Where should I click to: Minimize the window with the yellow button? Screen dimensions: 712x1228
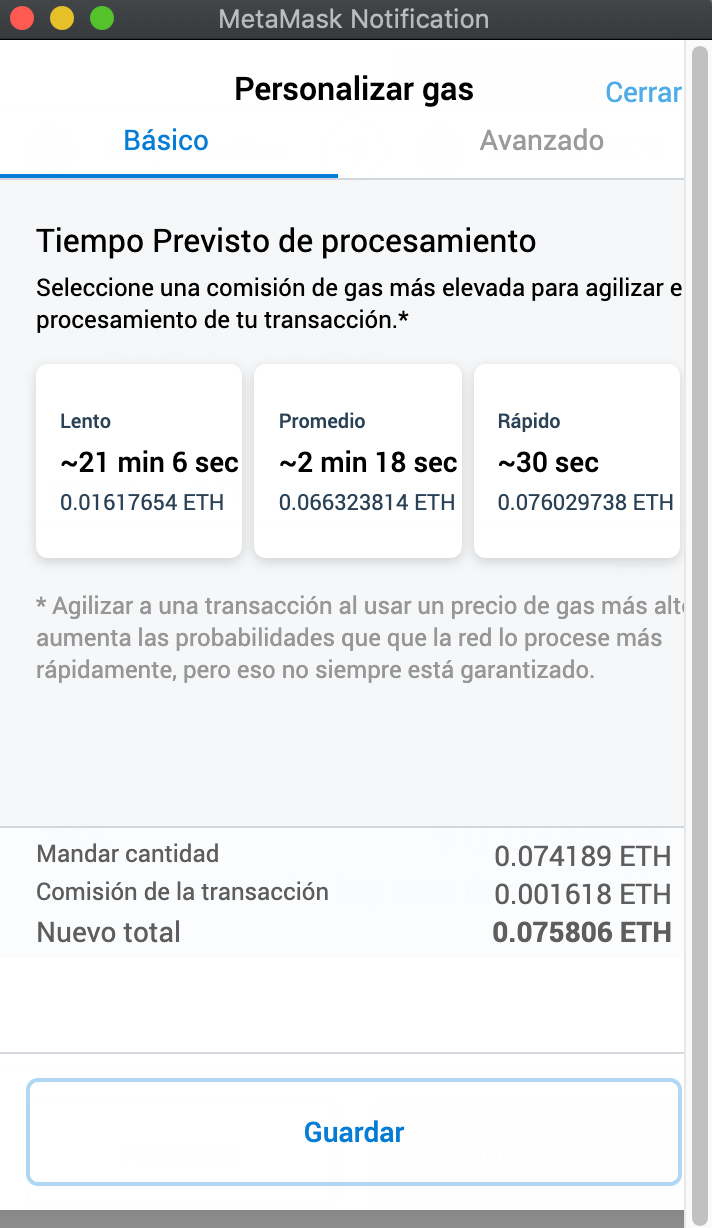[x=61, y=18]
